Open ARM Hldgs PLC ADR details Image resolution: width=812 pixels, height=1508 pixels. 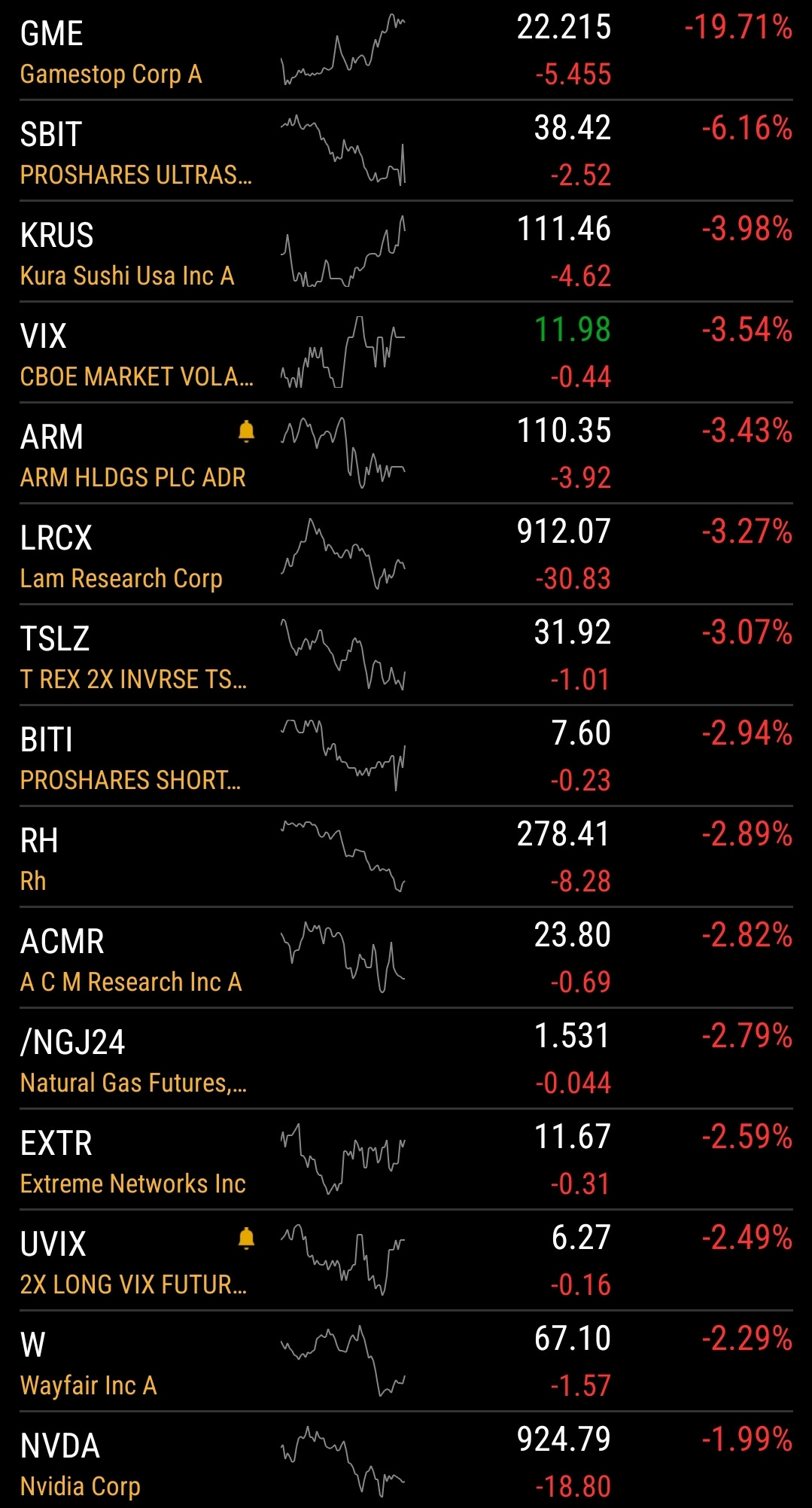pyautogui.click(x=406, y=453)
